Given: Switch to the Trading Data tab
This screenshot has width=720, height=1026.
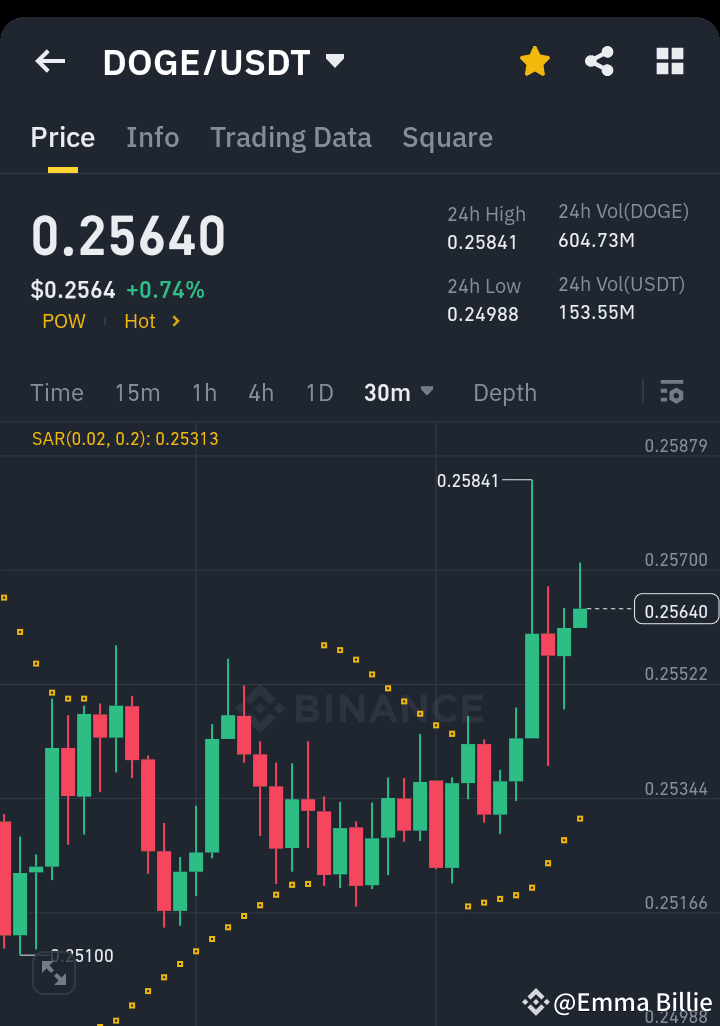Looking at the screenshot, I should [x=290, y=137].
